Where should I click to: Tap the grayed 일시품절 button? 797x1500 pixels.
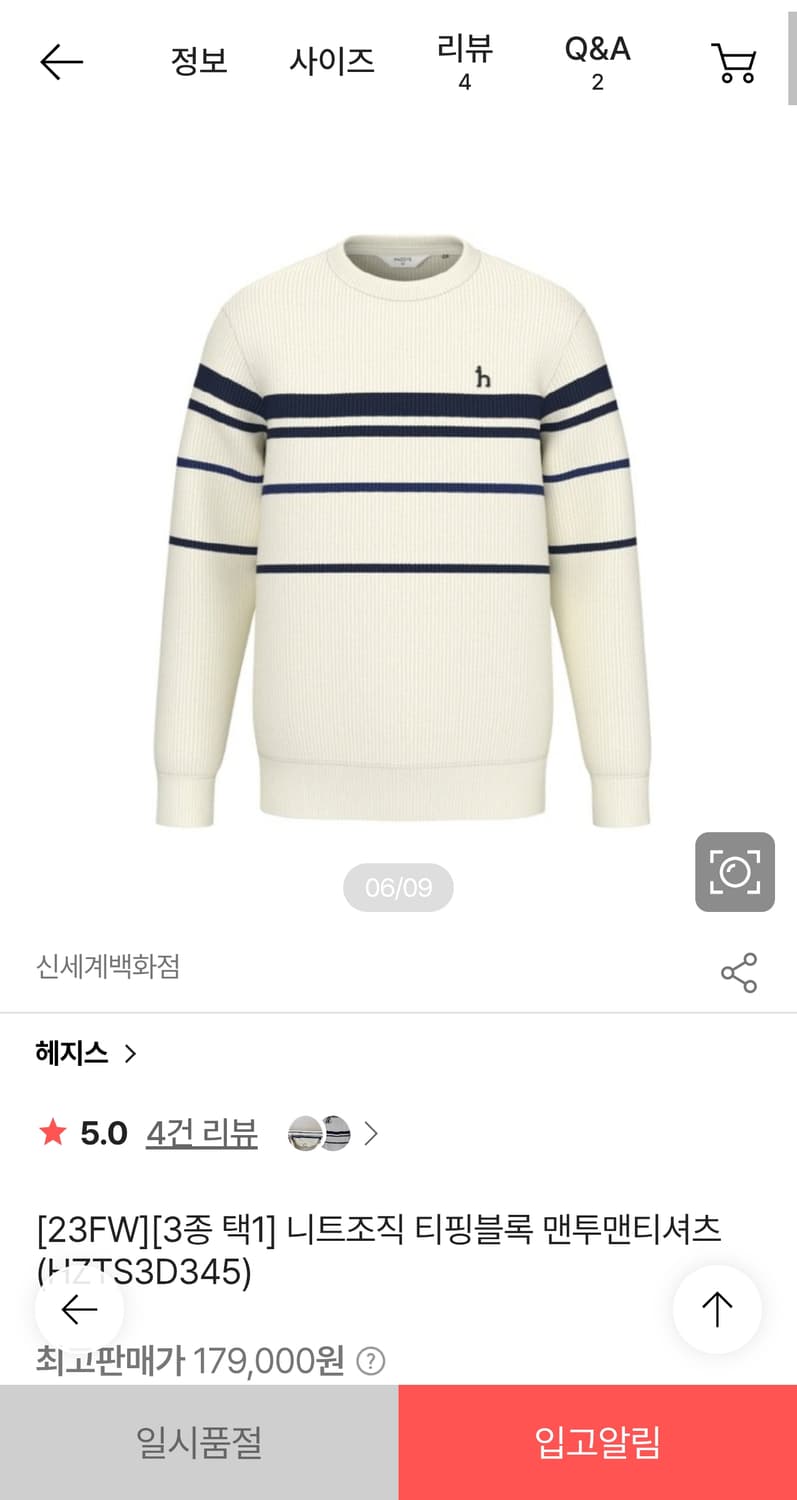[x=199, y=1442]
